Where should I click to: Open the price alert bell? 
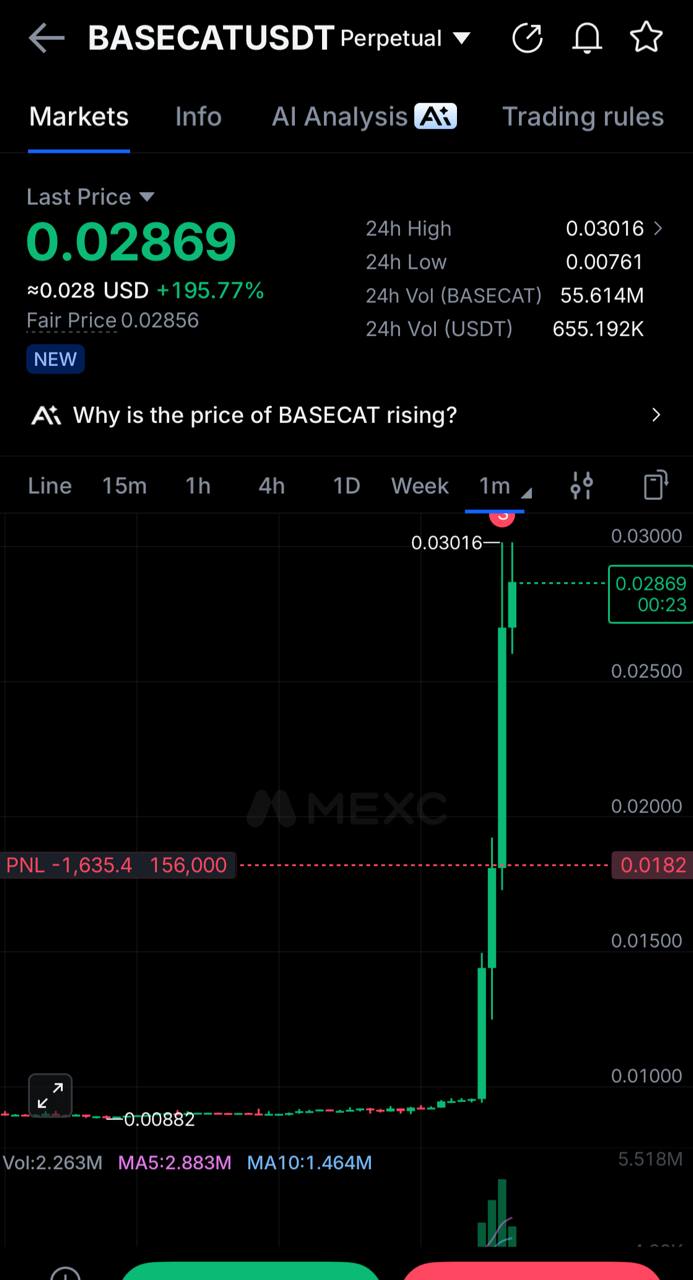coord(587,38)
